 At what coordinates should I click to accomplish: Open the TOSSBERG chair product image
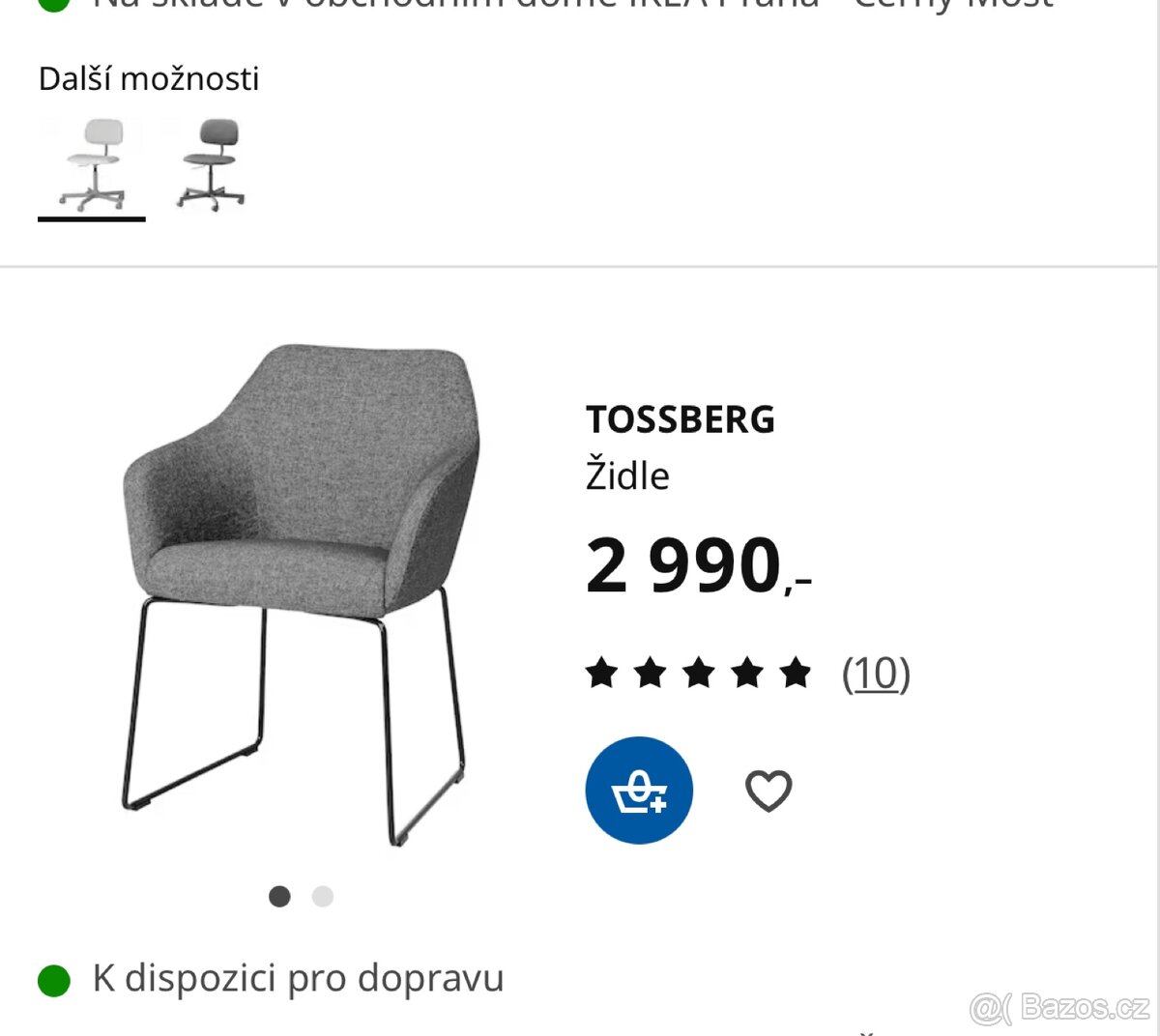pos(300,594)
